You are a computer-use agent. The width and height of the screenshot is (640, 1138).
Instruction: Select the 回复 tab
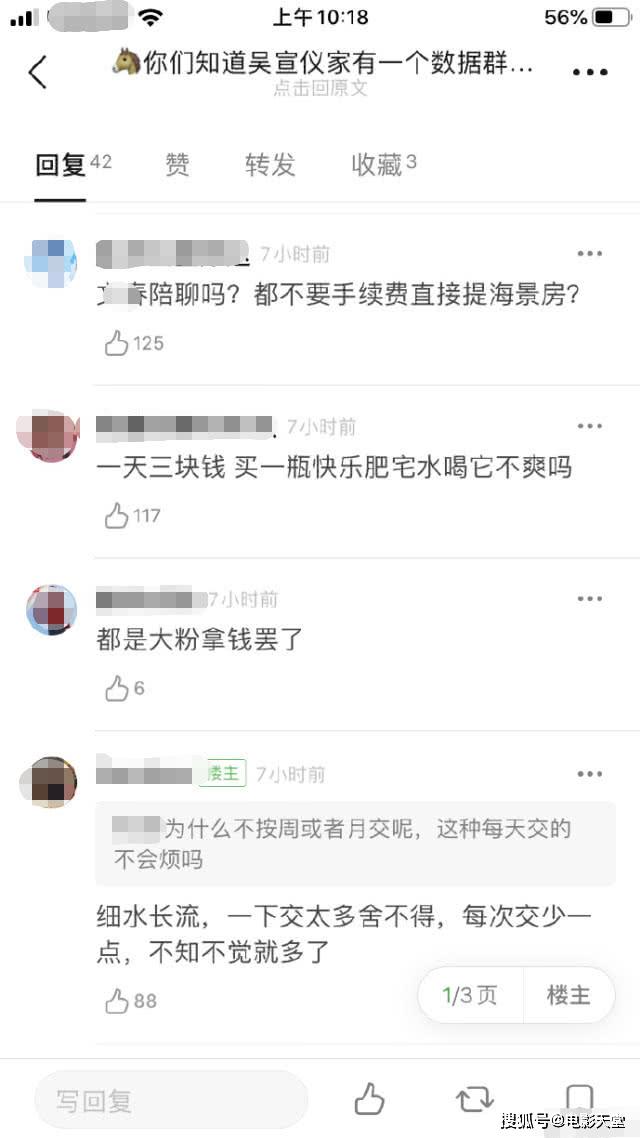click(73, 165)
